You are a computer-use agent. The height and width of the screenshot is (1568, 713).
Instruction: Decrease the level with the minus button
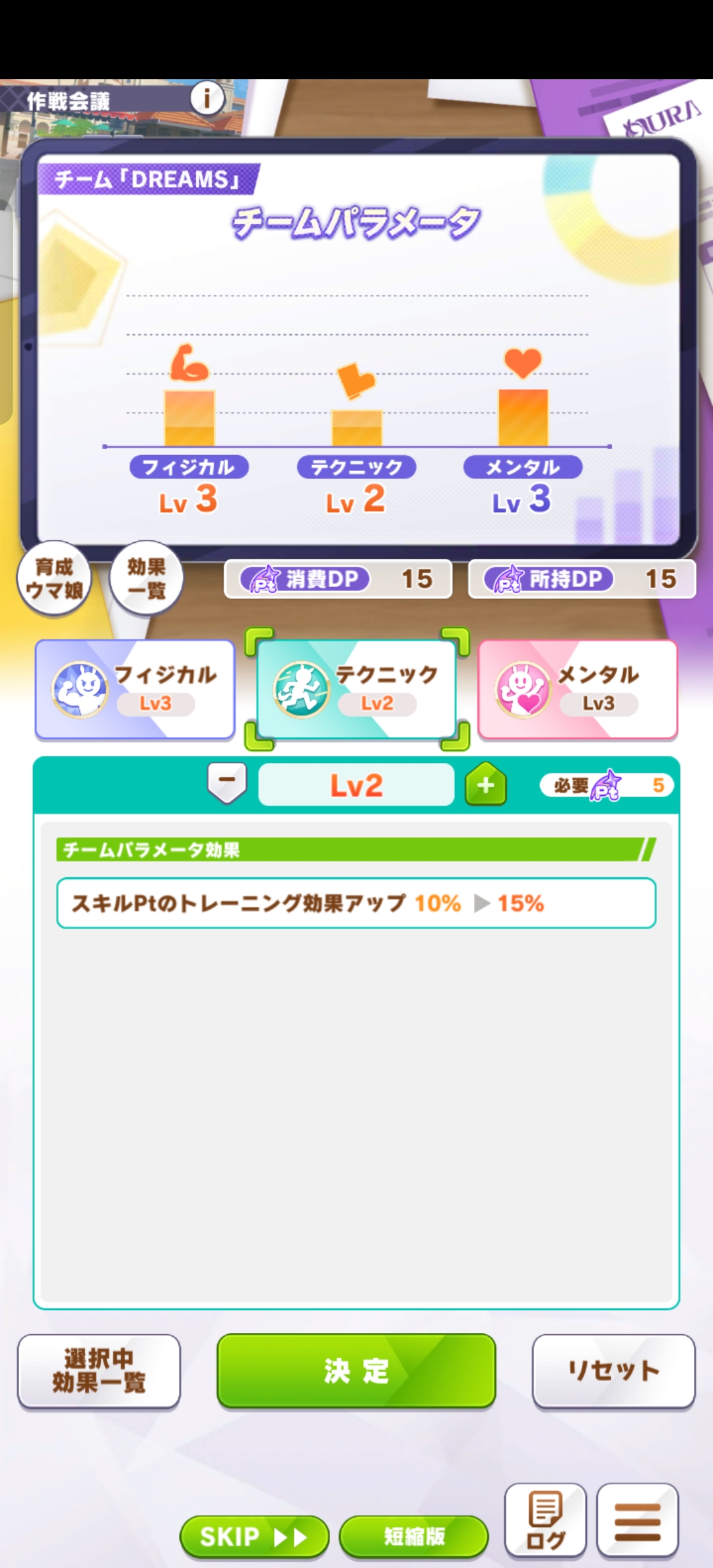coord(227,783)
